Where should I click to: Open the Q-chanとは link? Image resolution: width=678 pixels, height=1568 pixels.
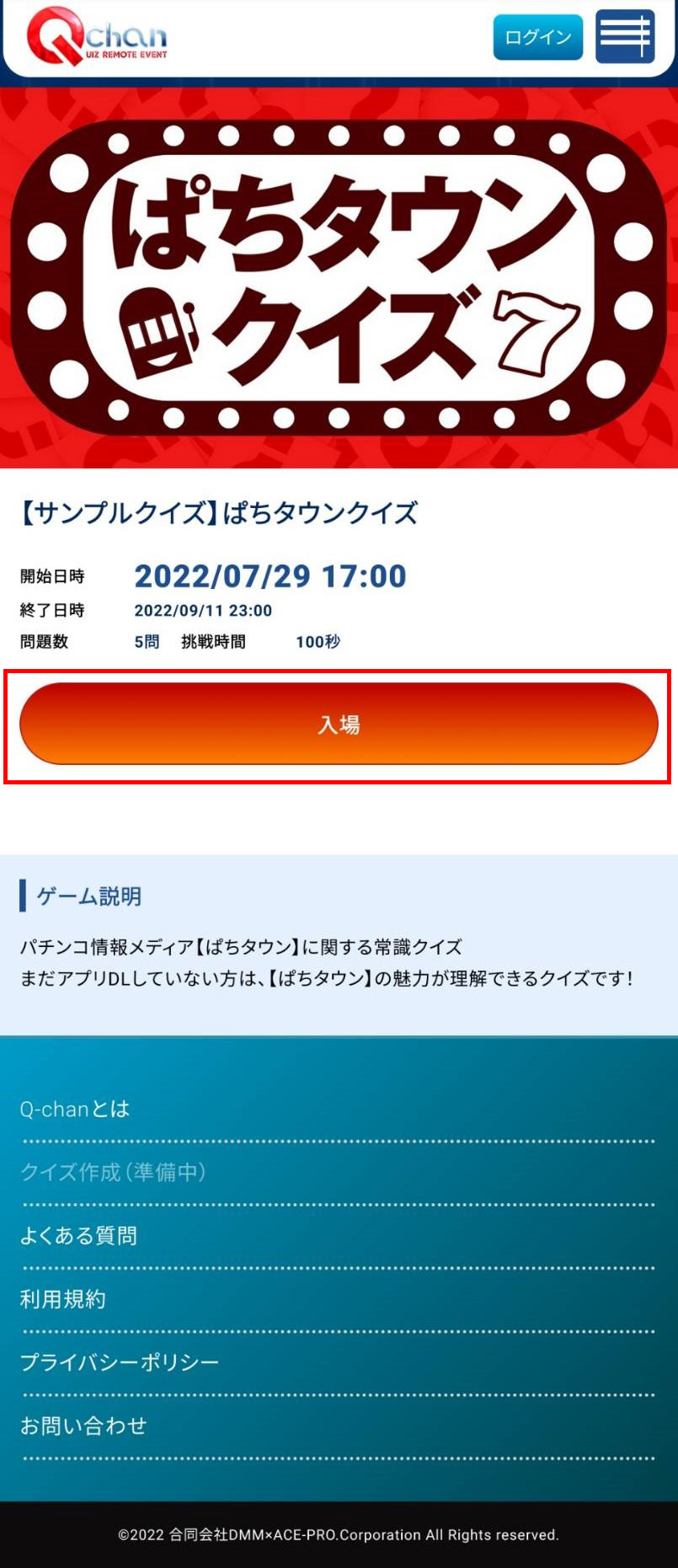[75, 1109]
